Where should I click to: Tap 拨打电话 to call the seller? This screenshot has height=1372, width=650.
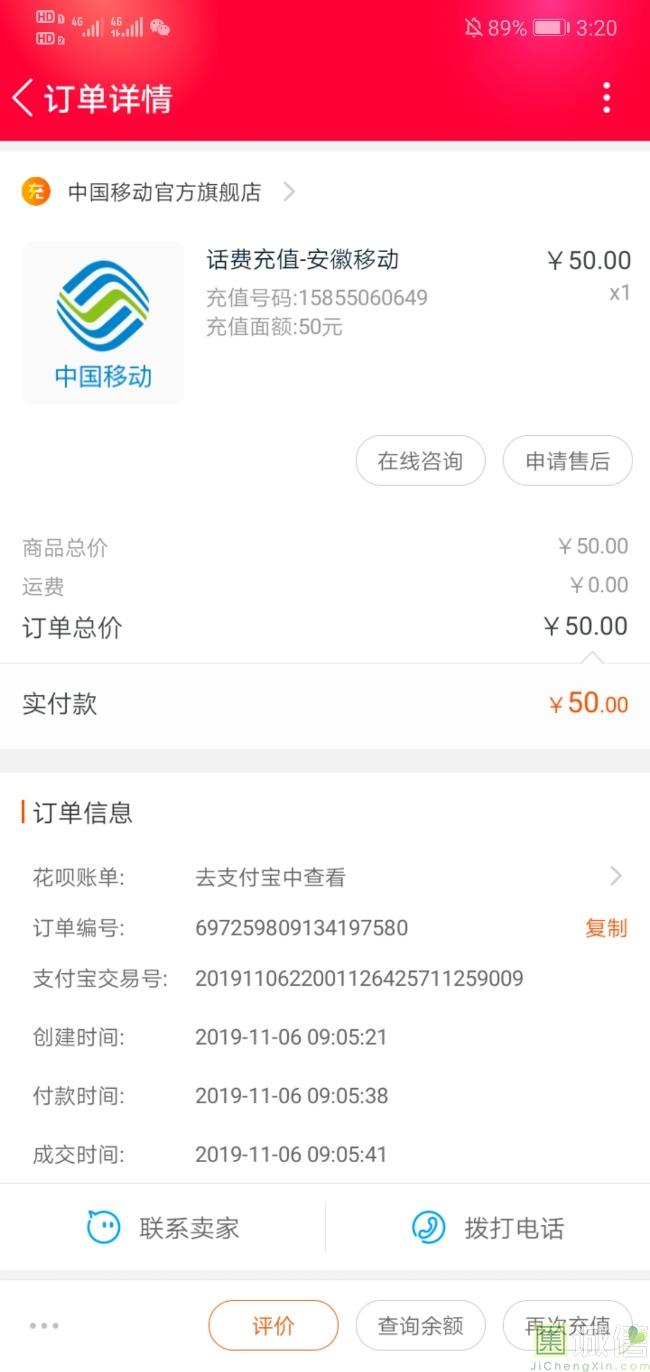point(488,1227)
